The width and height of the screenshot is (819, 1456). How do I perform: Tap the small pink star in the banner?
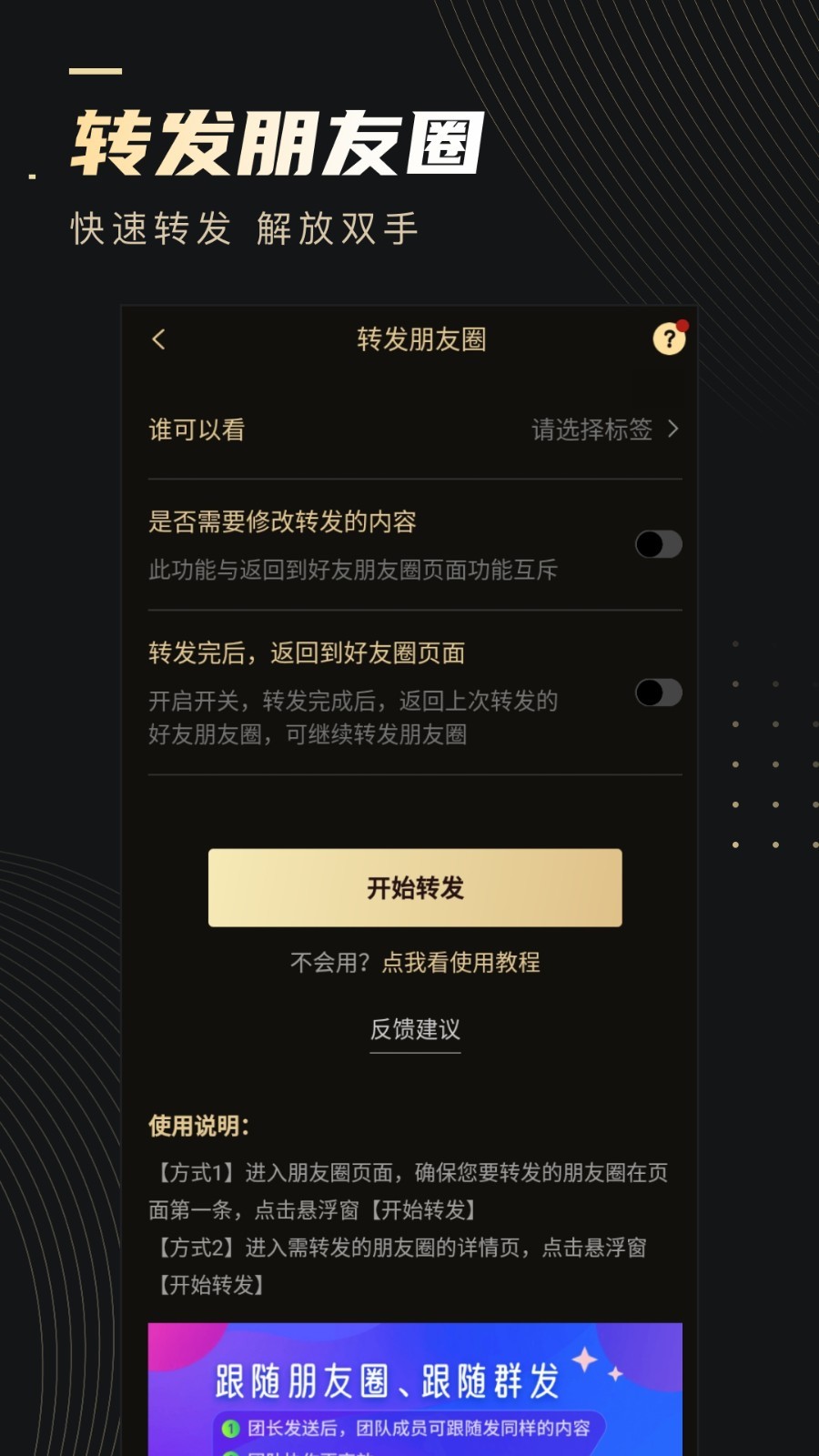616,1373
